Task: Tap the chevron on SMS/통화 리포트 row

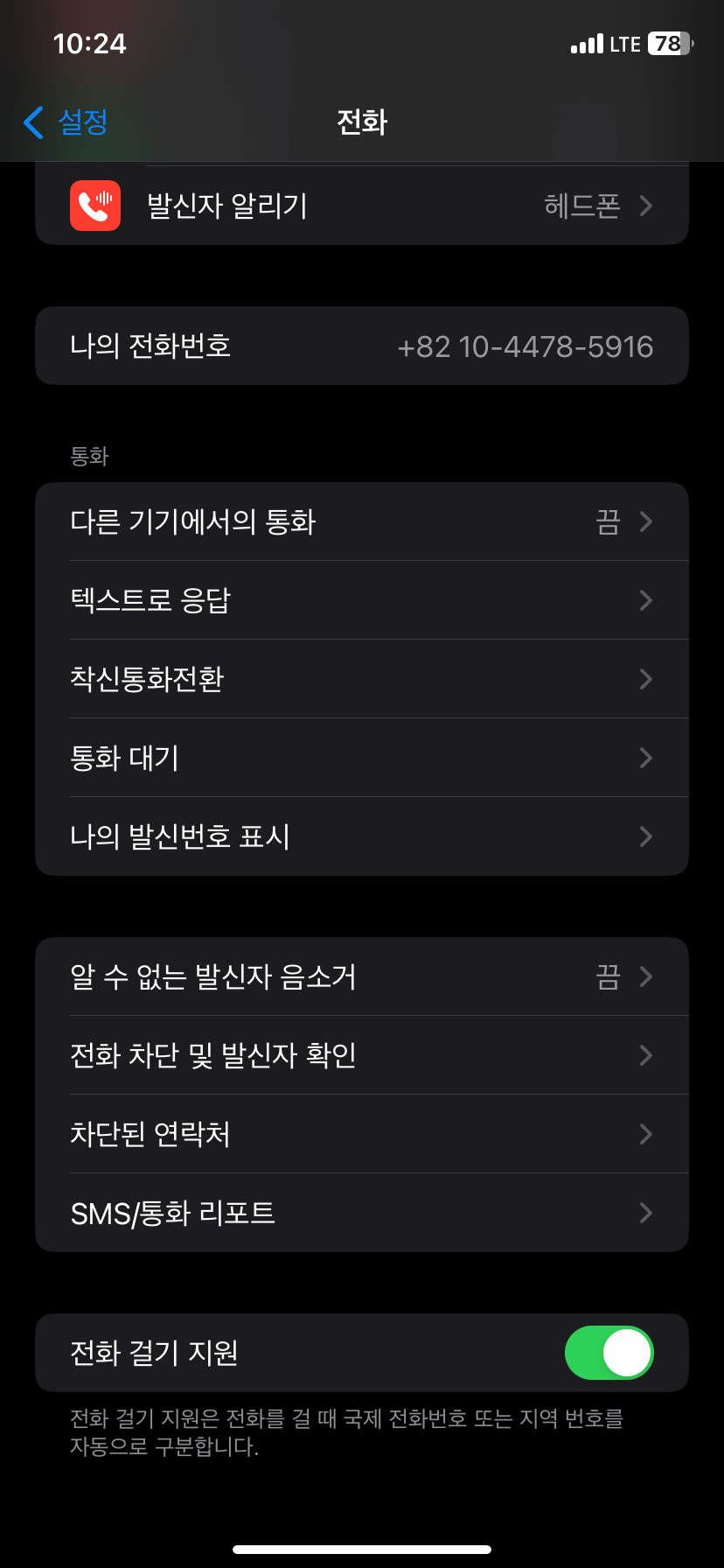Action: point(646,1213)
